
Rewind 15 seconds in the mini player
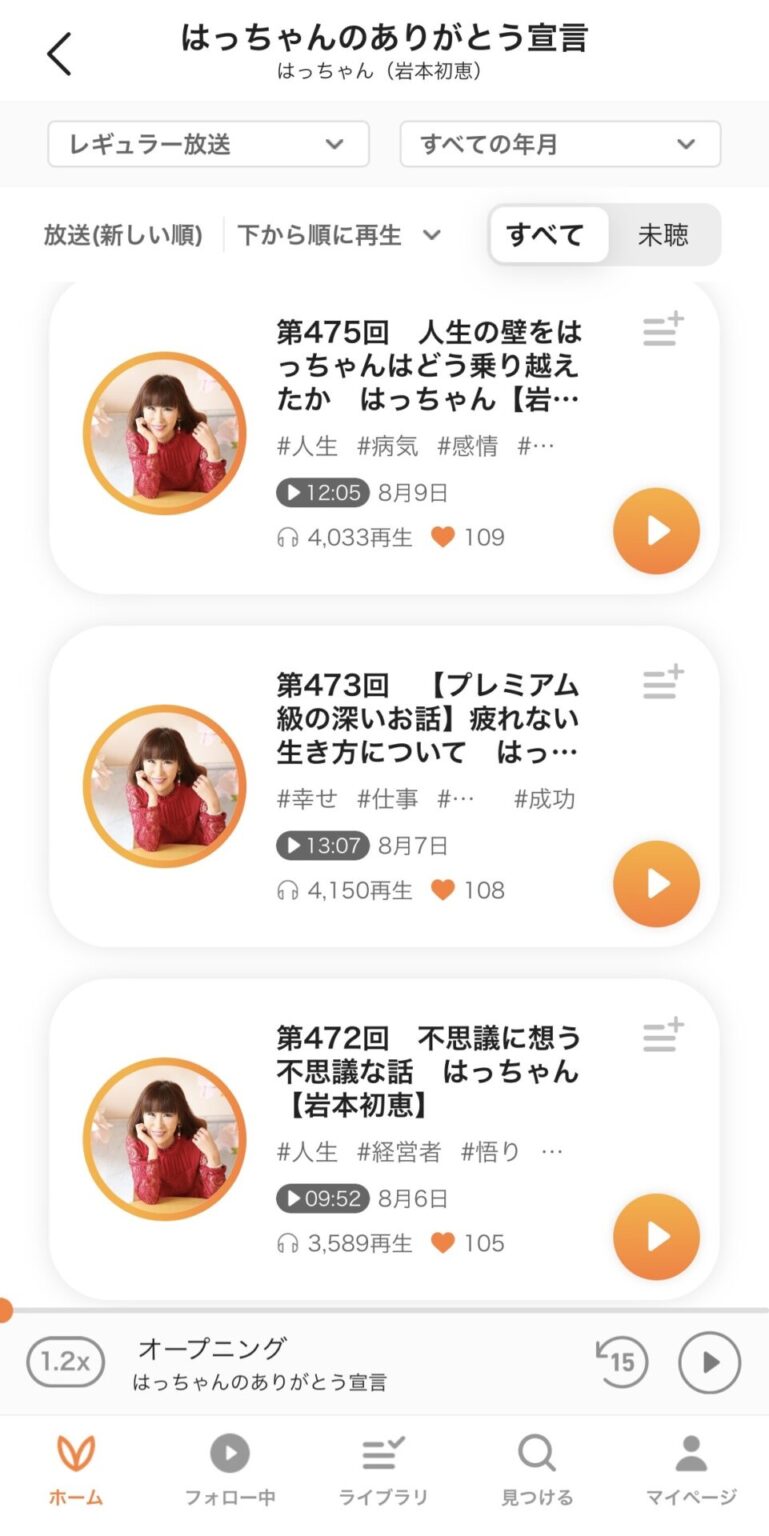621,1361
